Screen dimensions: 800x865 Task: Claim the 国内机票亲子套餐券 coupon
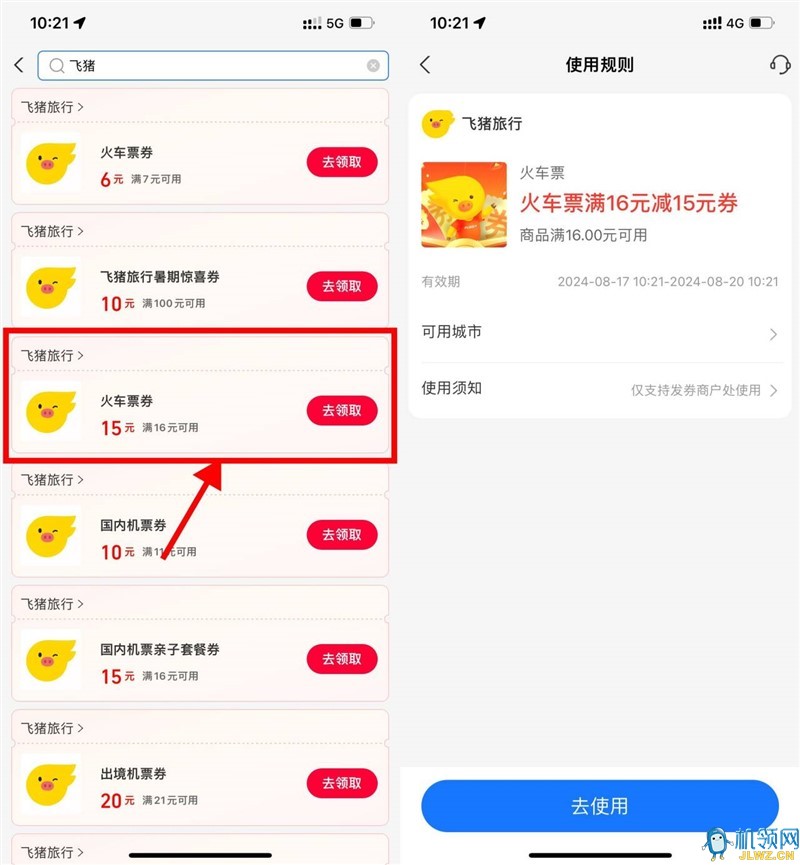tap(341, 659)
